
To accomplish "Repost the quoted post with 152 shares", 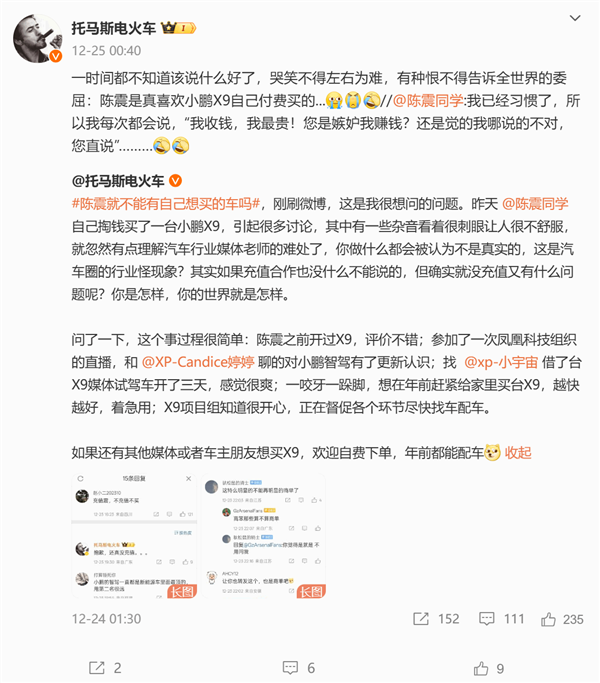I will coord(435,619).
